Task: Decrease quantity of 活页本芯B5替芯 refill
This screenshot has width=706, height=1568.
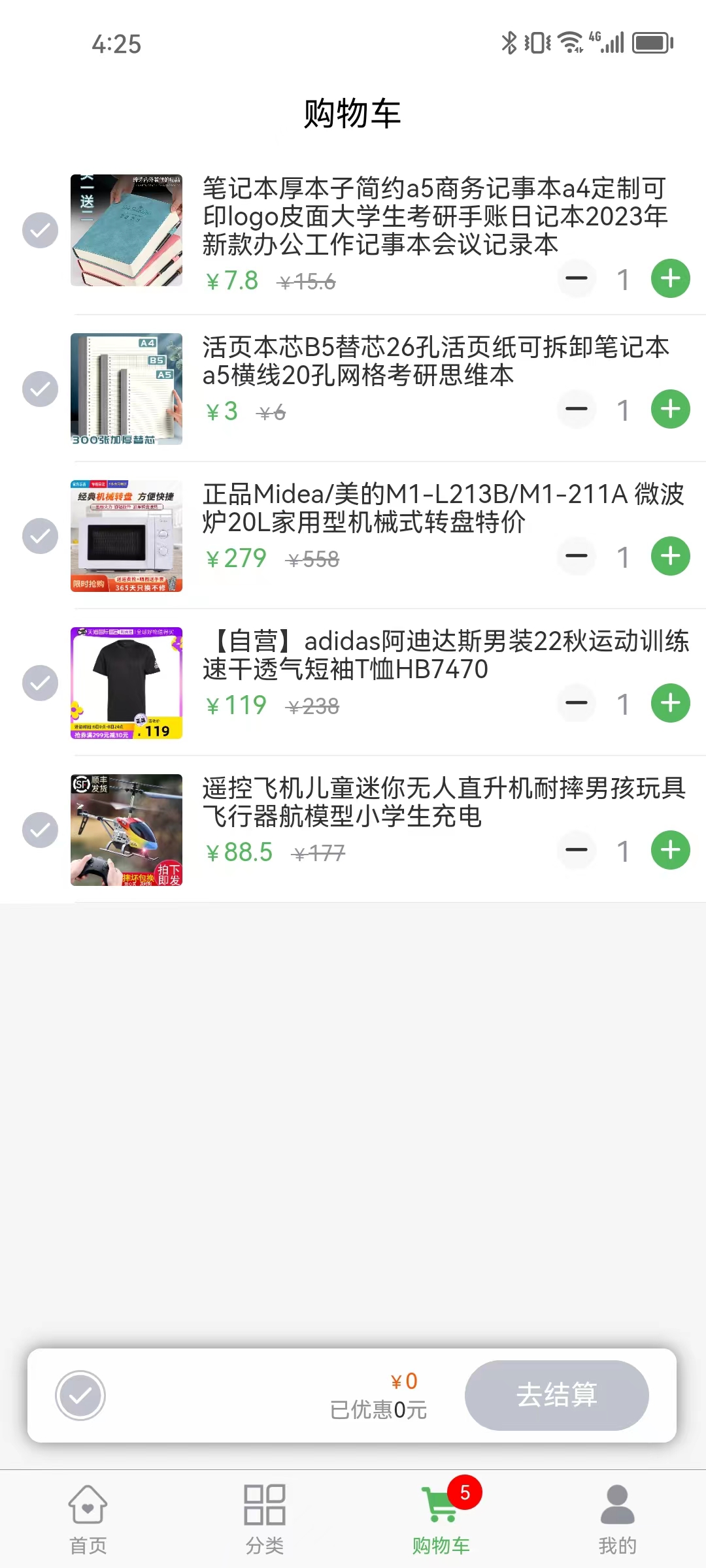Action: [576, 410]
